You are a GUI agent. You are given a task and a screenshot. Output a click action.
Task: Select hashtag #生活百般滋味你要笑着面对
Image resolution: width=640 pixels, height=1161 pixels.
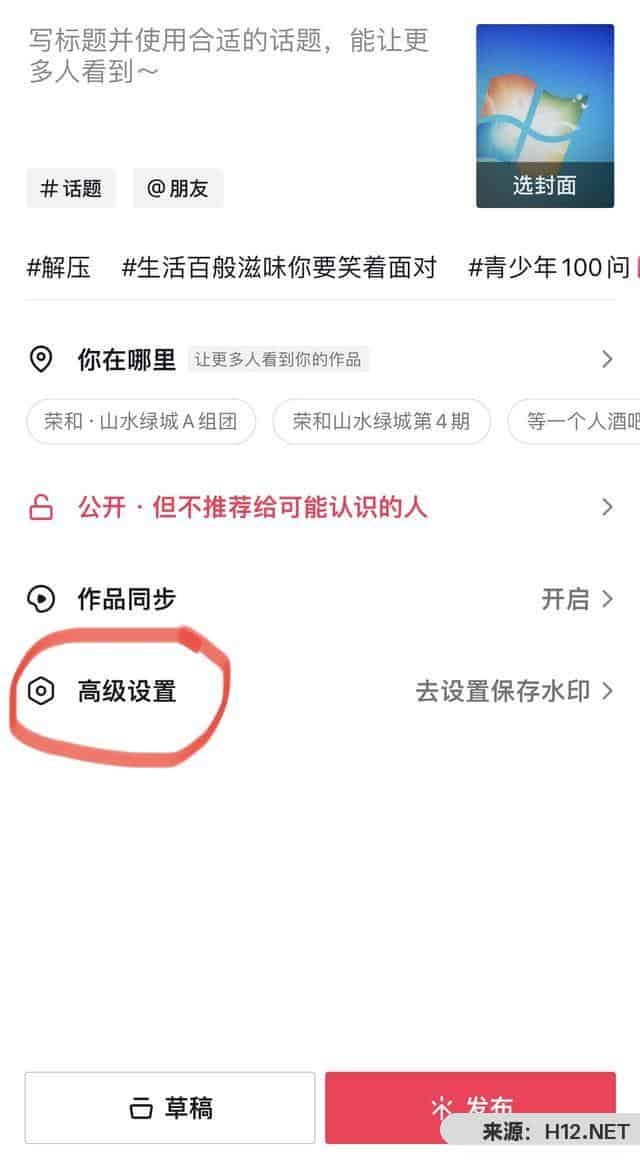pos(279,267)
